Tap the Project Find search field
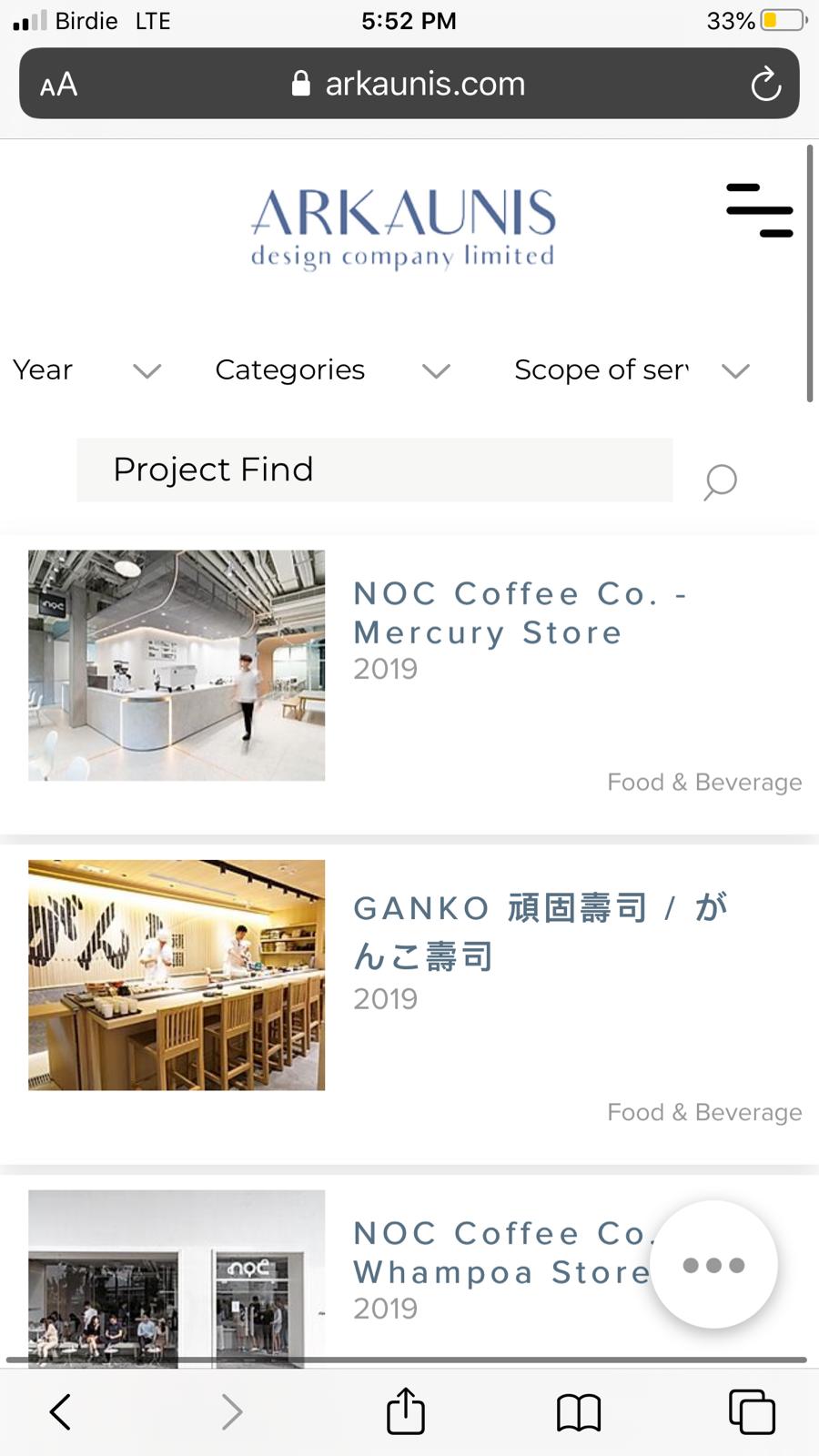The width and height of the screenshot is (819, 1456). click(x=374, y=470)
